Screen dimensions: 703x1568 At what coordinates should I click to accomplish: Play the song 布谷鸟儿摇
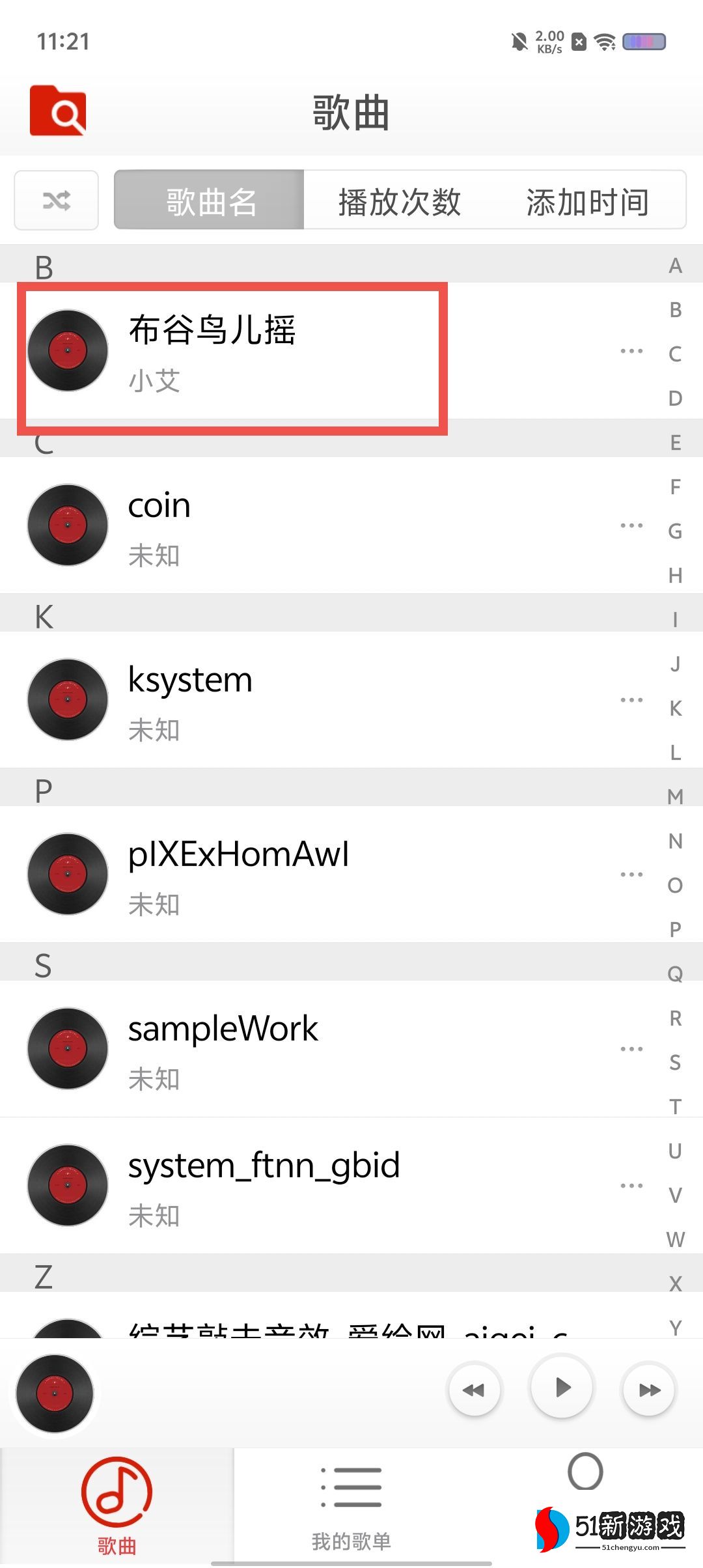point(212,350)
